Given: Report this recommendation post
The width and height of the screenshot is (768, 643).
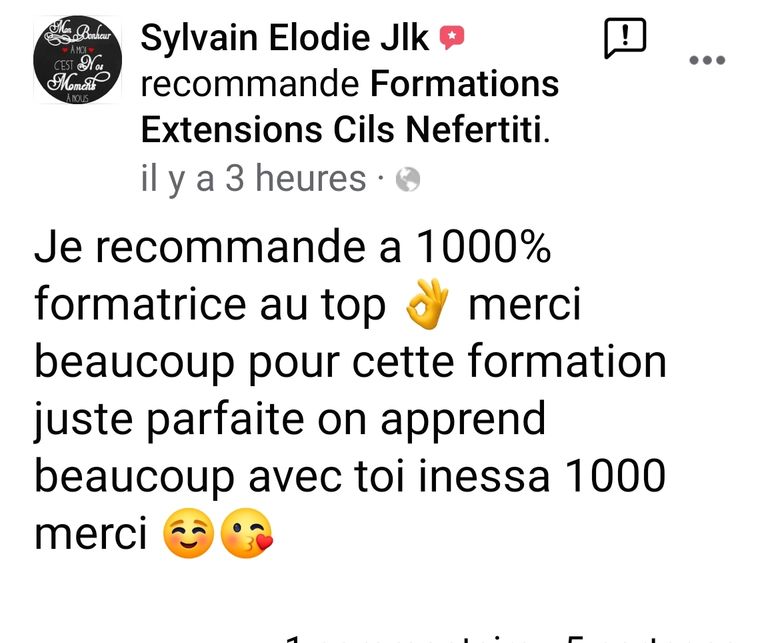Looking at the screenshot, I should tap(626, 39).
